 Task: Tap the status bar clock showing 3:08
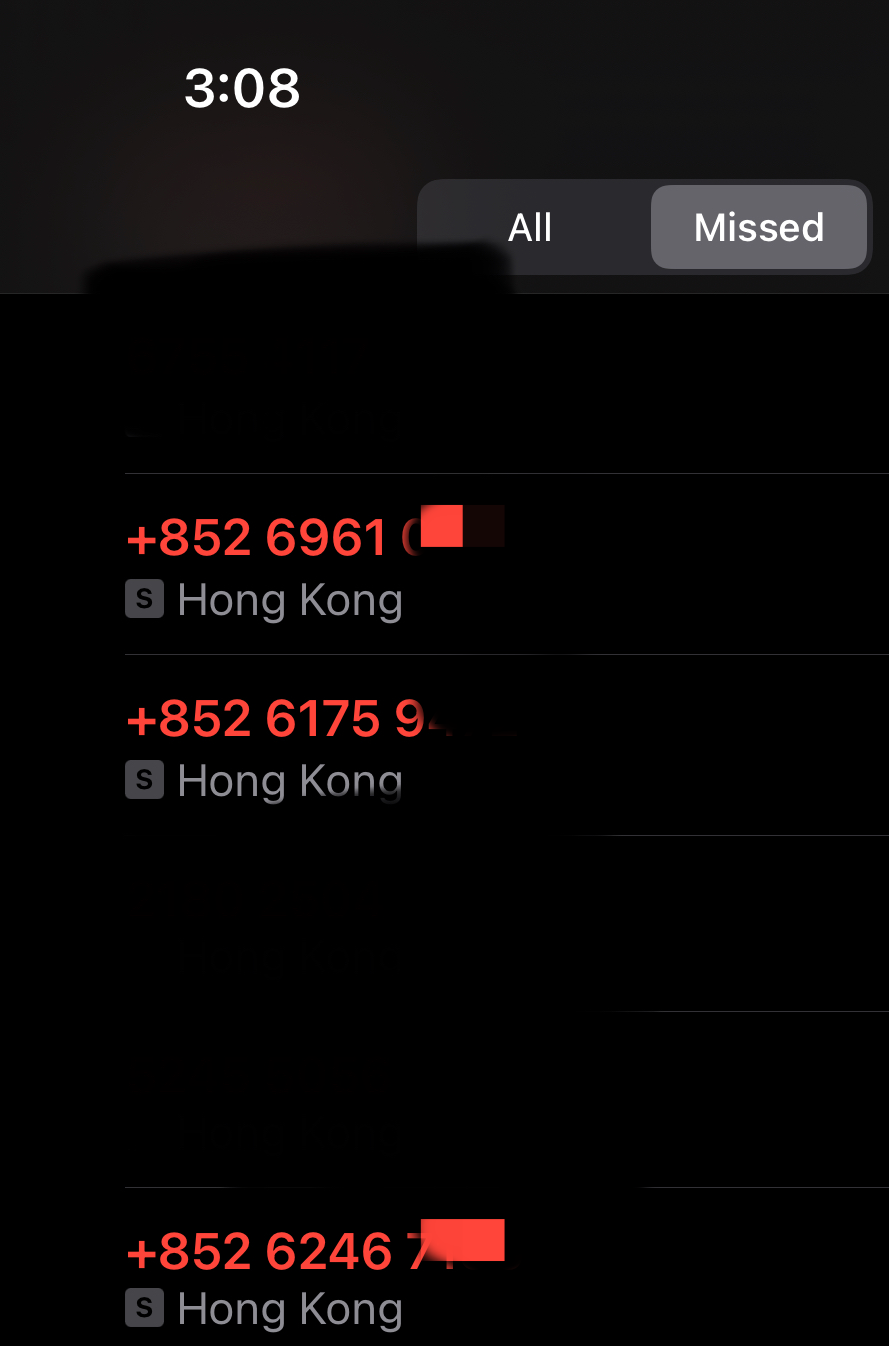point(241,88)
